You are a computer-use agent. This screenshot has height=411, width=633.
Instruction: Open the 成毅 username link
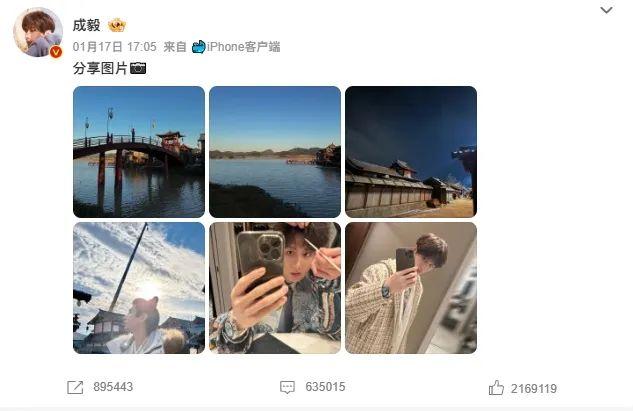click(x=89, y=24)
